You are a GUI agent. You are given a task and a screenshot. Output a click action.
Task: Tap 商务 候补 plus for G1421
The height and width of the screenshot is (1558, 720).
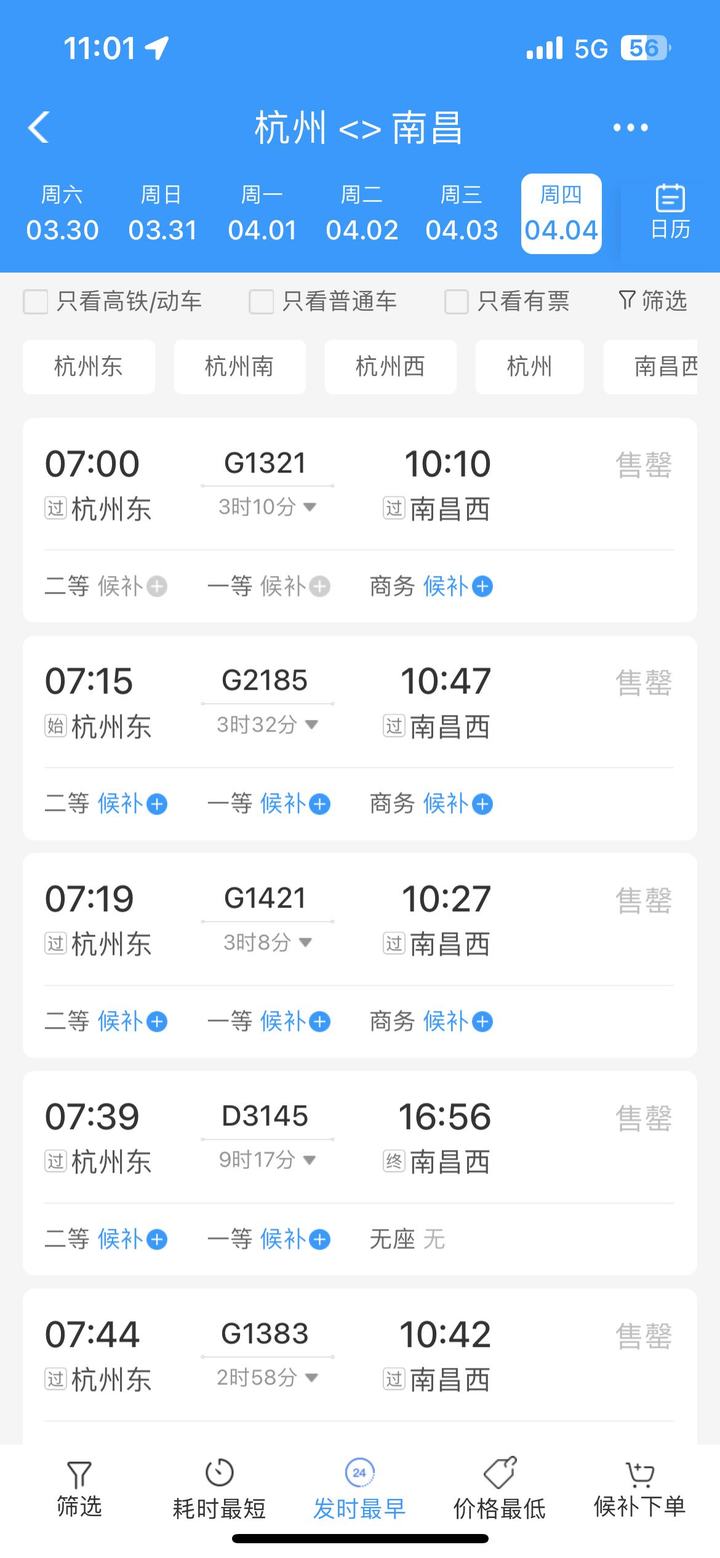482,1022
